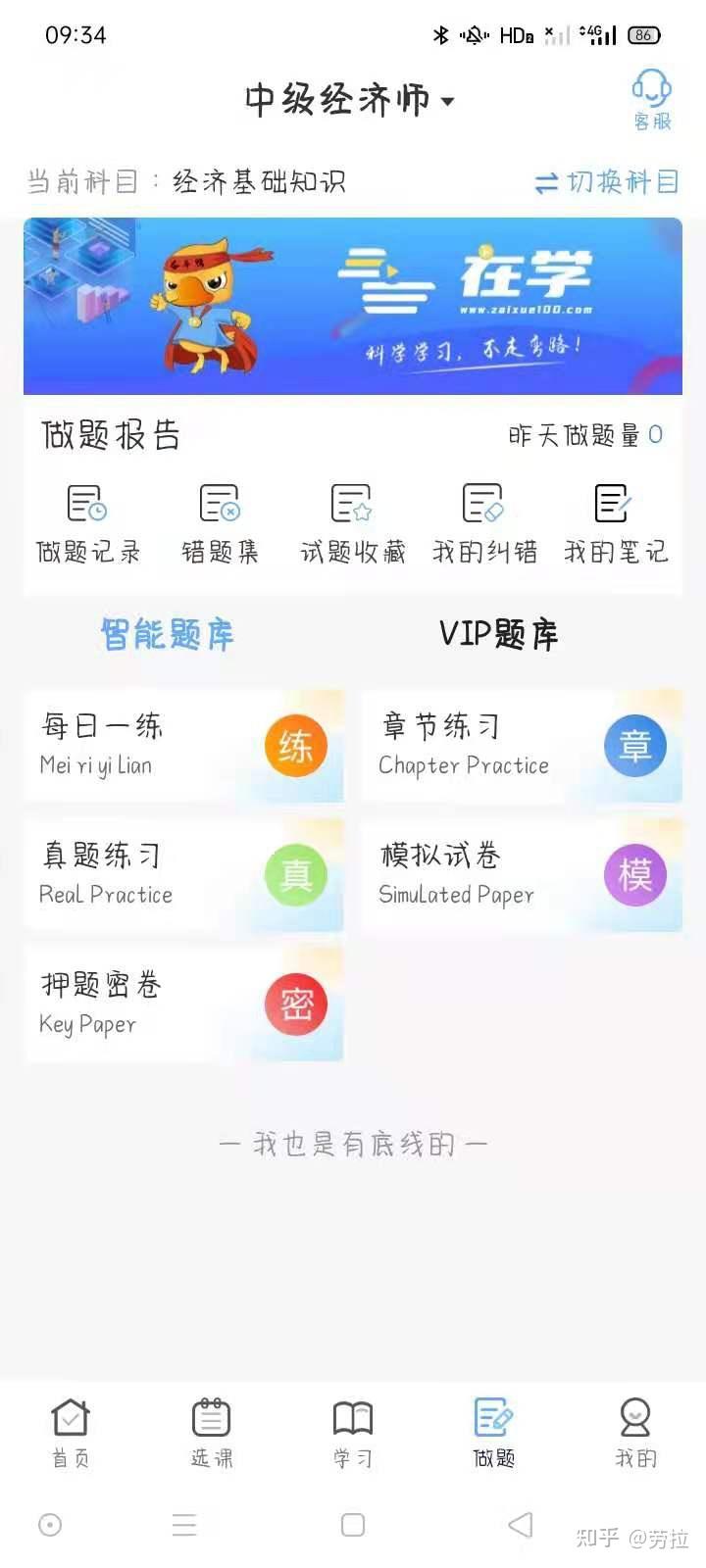
Task: Open the 在学 promotional banner
Action: coord(353,306)
